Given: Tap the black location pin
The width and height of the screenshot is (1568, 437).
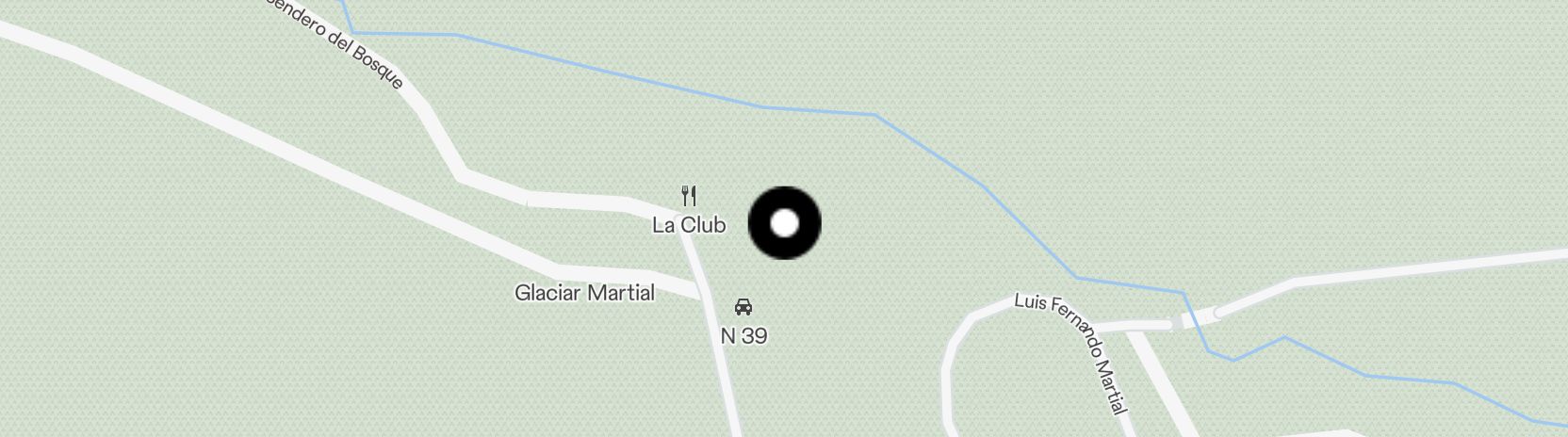Looking at the screenshot, I should (784, 224).
